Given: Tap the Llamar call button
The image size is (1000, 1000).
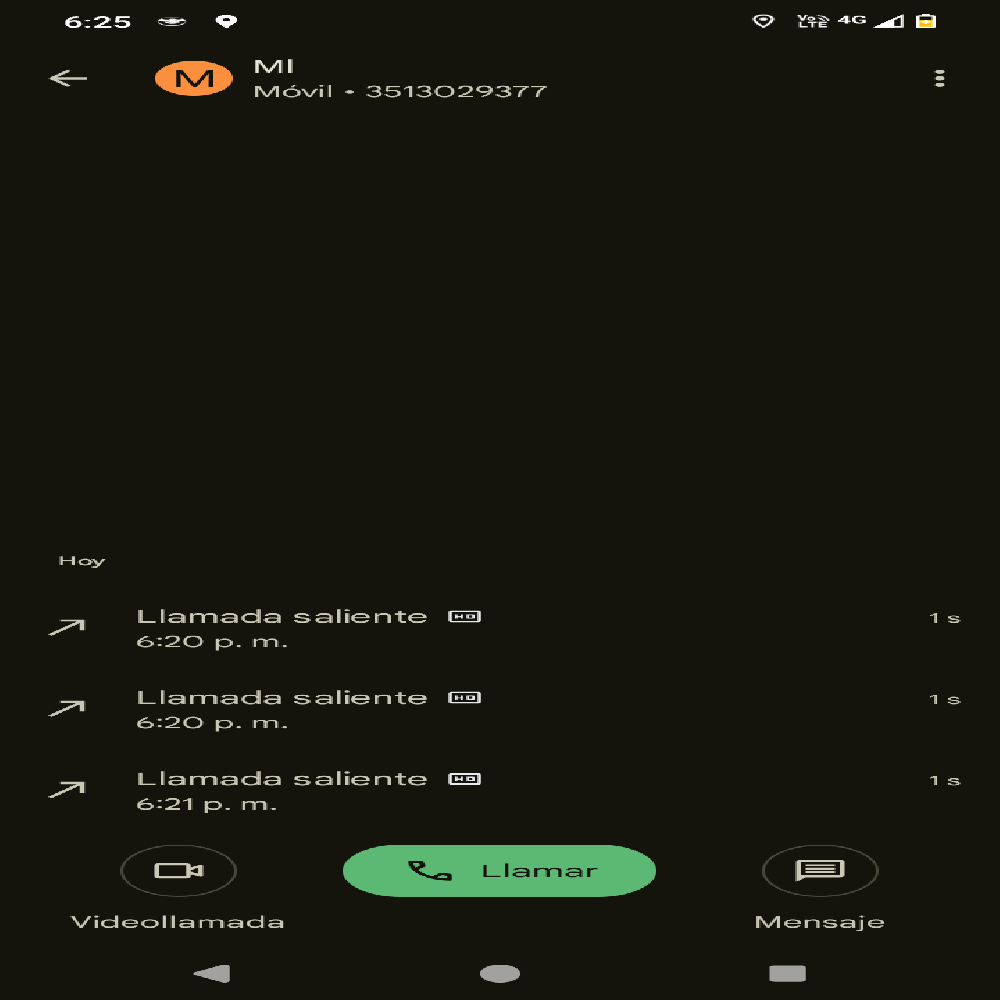Looking at the screenshot, I should tap(499, 871).
